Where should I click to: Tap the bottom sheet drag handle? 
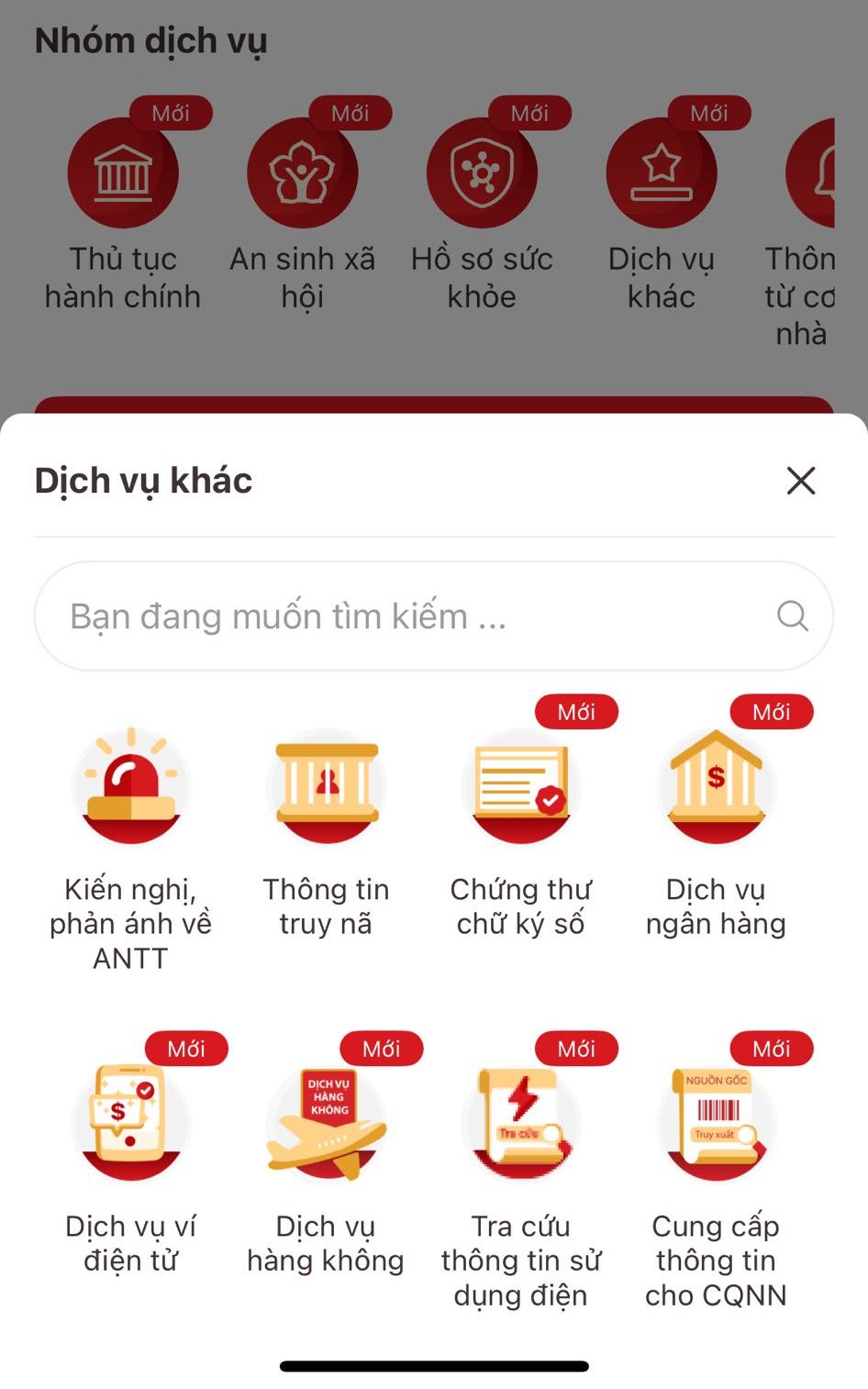pyautogui.click(x=433, y=1365)
